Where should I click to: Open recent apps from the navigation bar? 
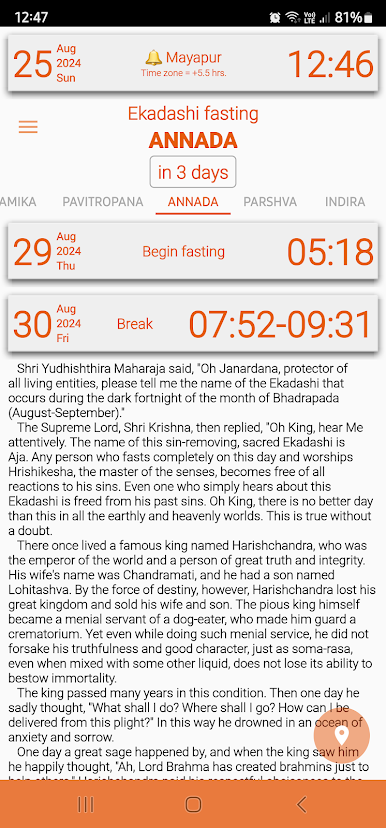[86, 804]
